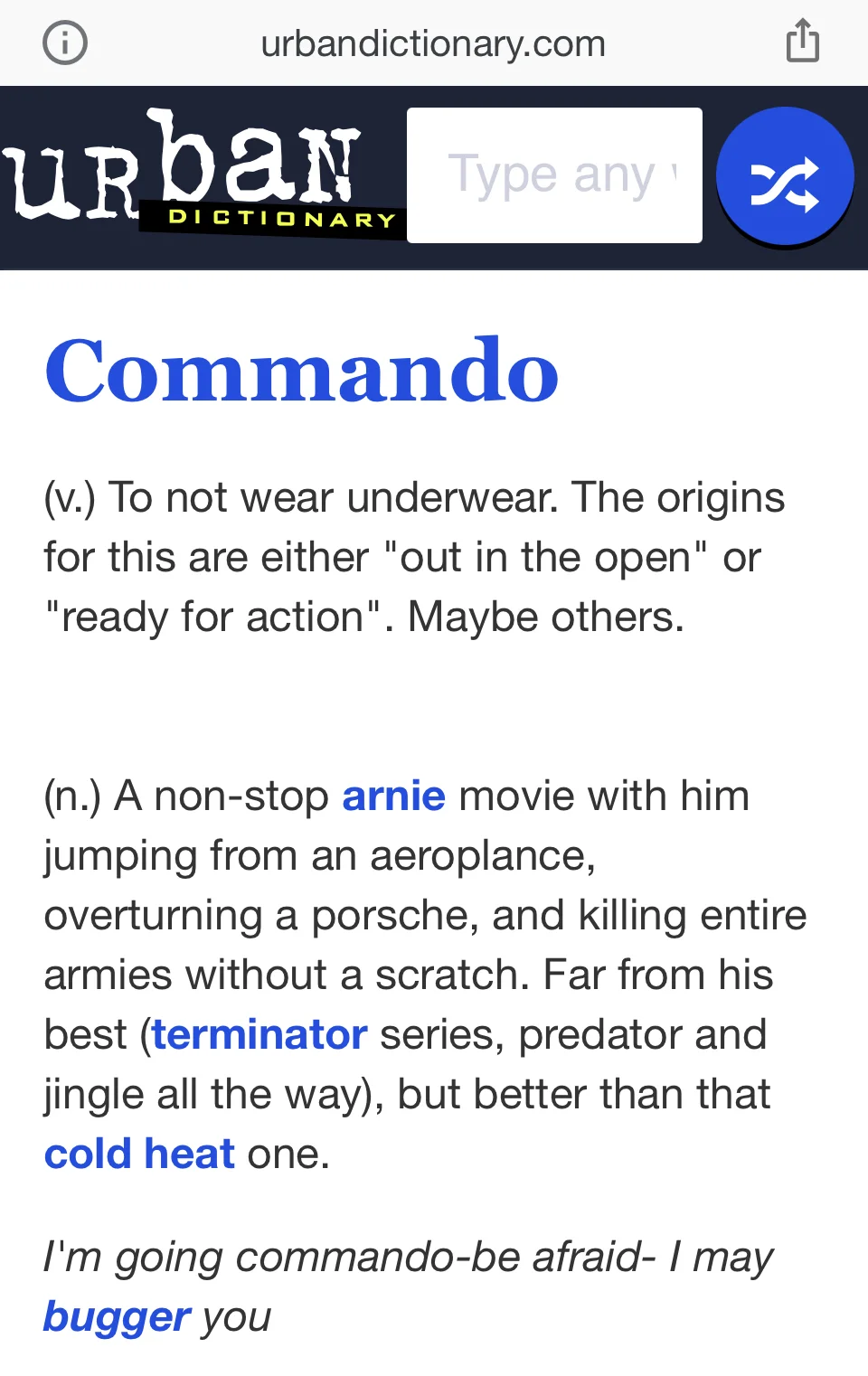Tap the urbandictionary.com address bar
868x1376 pixels.
point(433,43)
